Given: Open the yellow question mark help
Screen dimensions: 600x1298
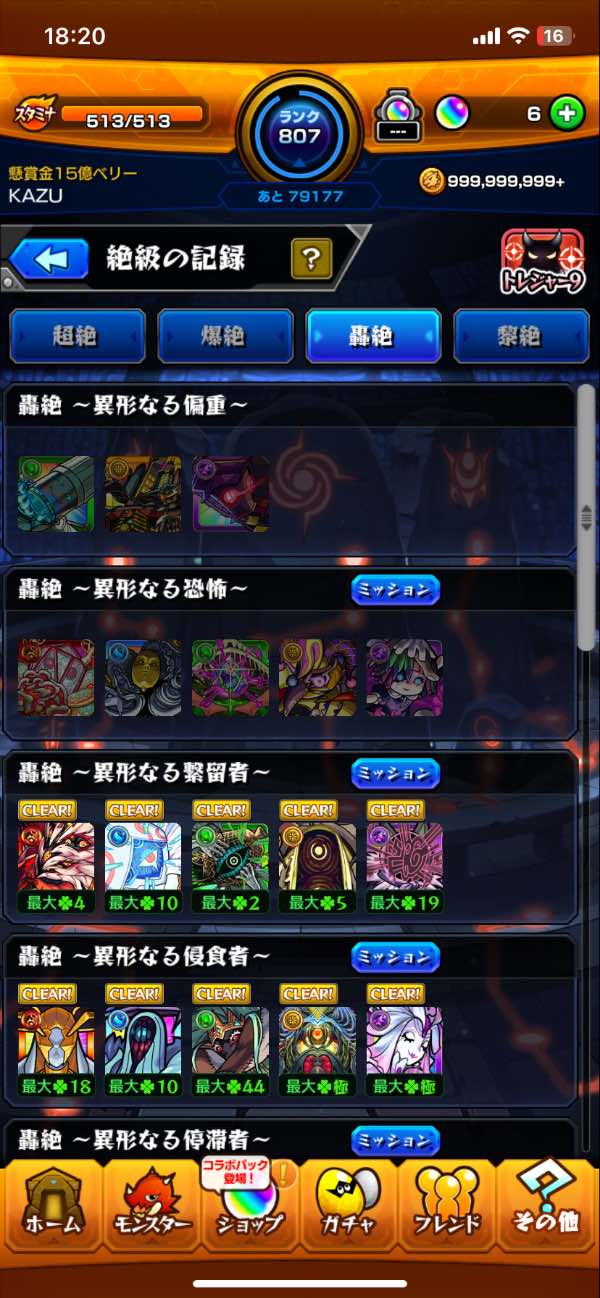Looking at the screenshot, I should (311, 260).
